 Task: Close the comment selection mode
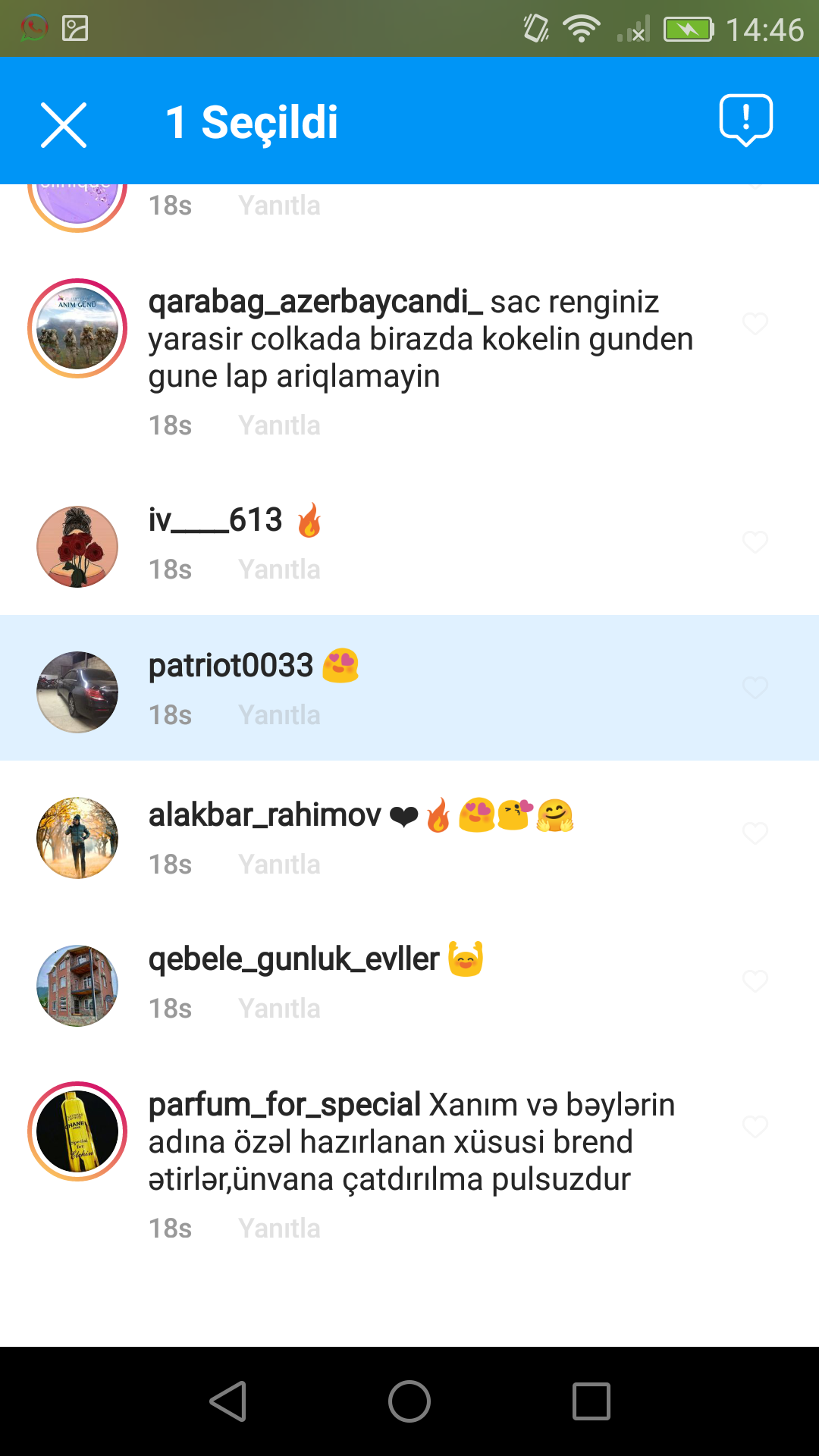point(64,125)
